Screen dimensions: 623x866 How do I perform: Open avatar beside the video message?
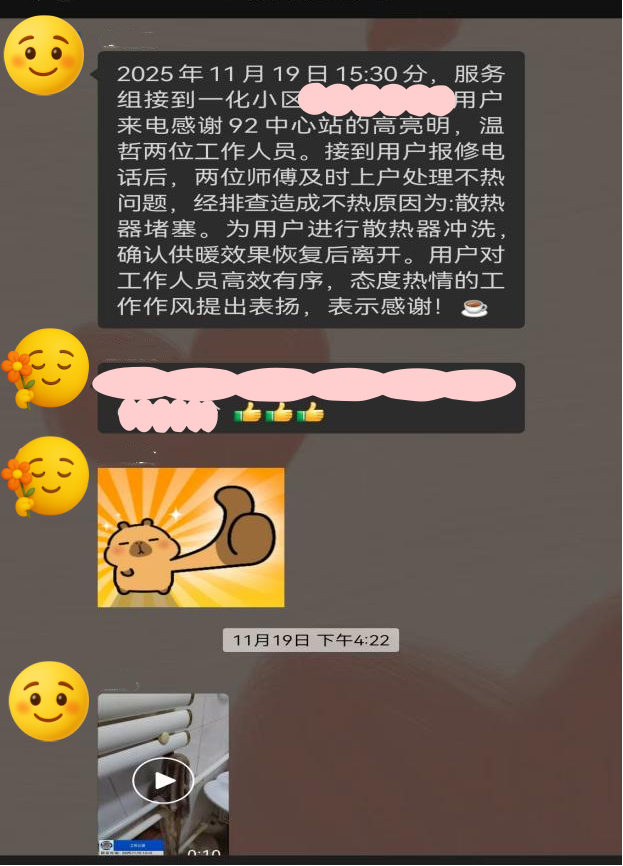(x=49, y=701)
